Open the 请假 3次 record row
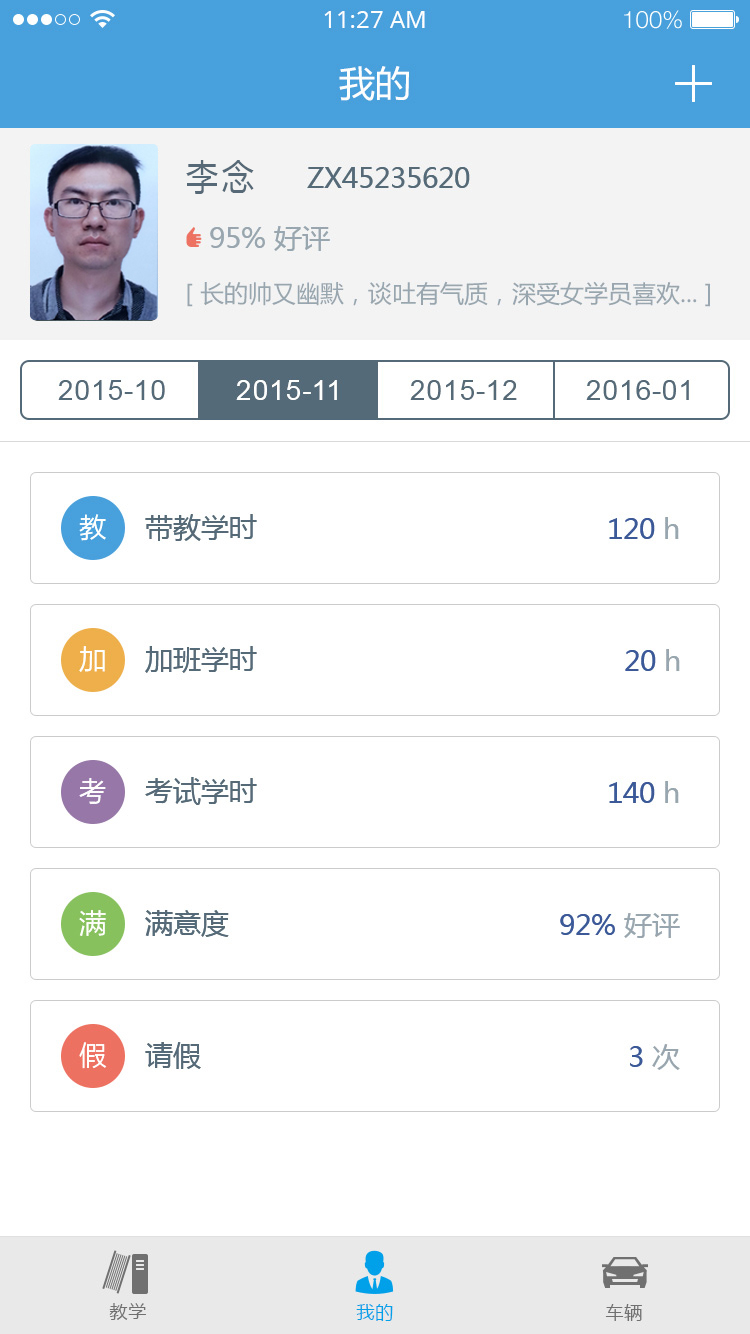750x1334 pixels. point(375,1055)
